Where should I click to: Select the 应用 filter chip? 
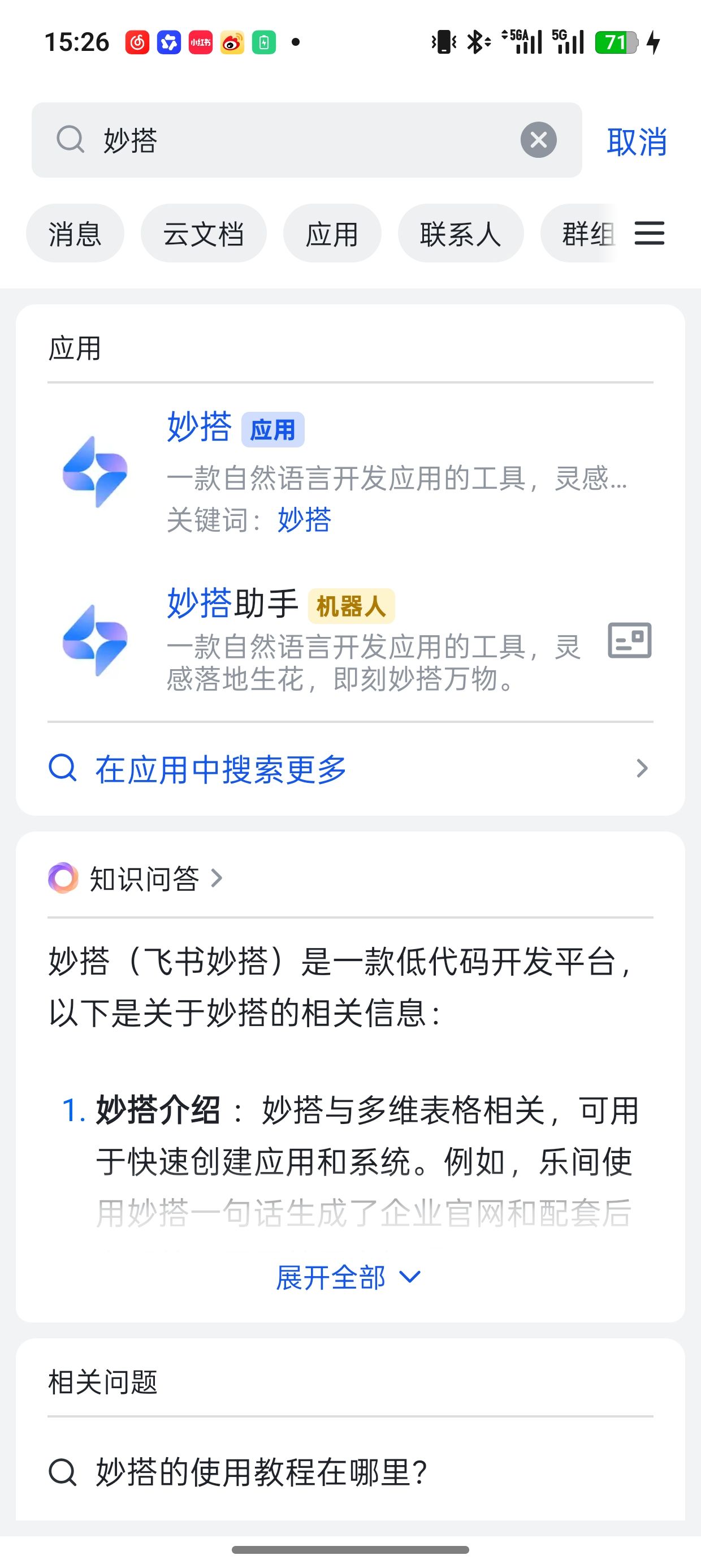click(x=332, y=233)
